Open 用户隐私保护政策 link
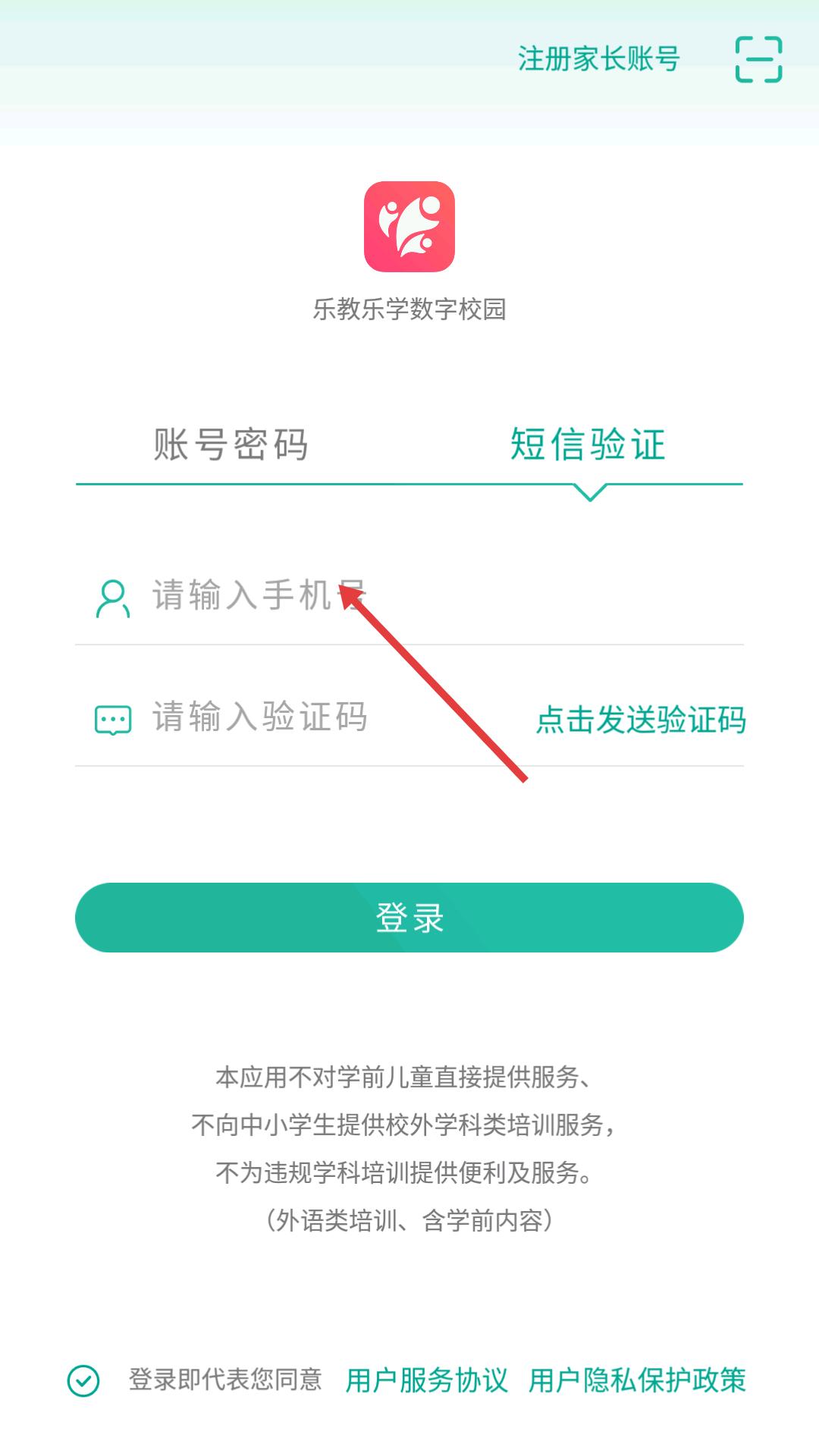Screen dimensions: 819x1456 click(637, 1381)
